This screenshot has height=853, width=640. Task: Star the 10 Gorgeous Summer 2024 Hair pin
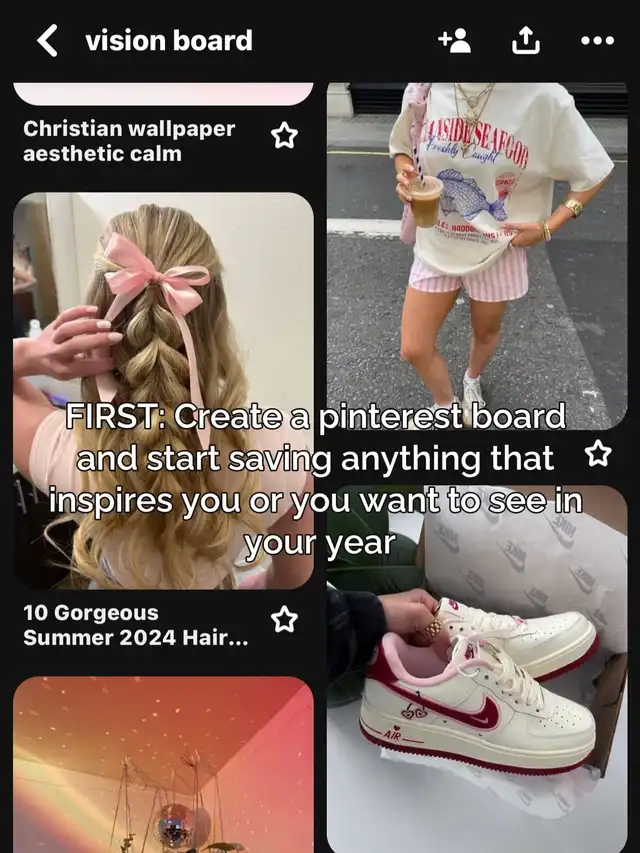coord(285,620)
